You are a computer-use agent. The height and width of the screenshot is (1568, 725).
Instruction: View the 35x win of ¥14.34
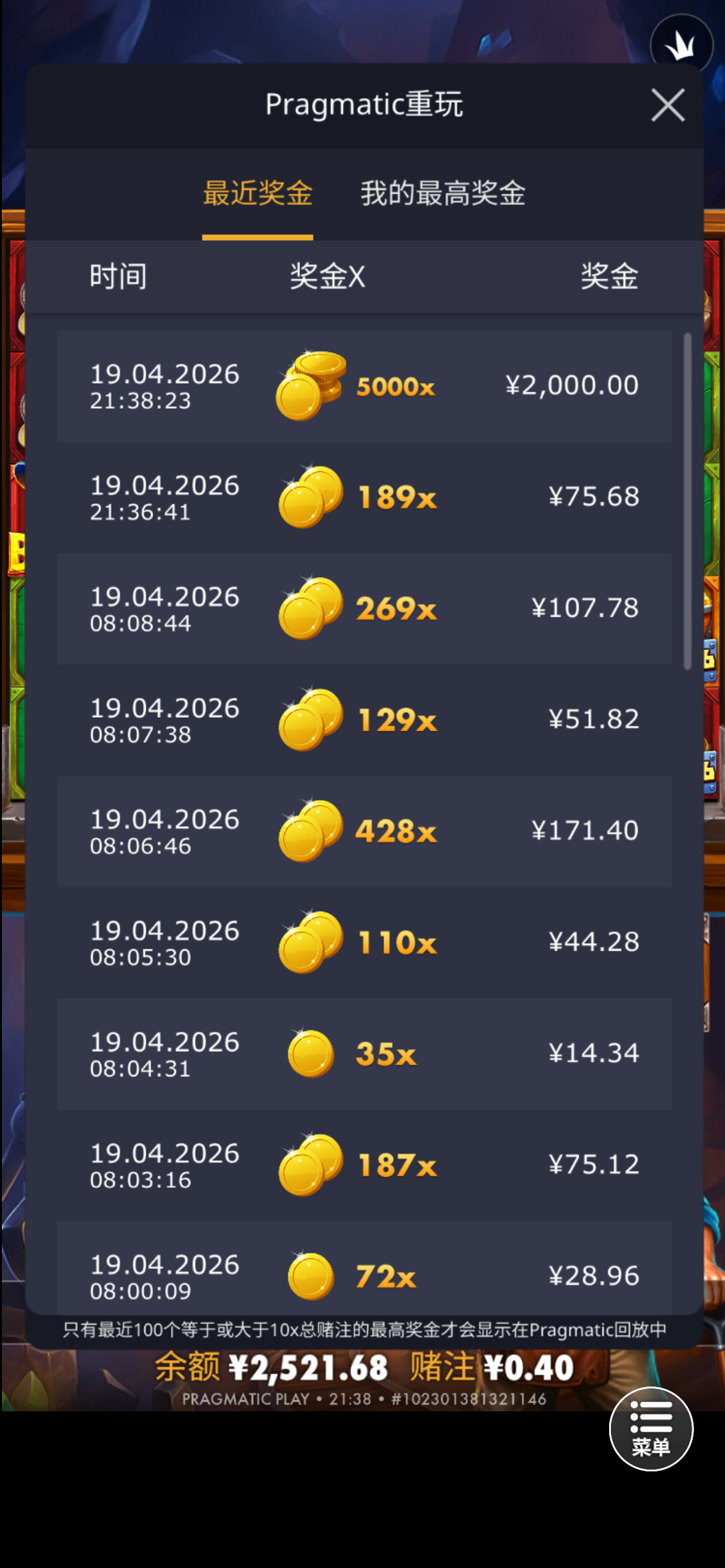(364, 1053)
